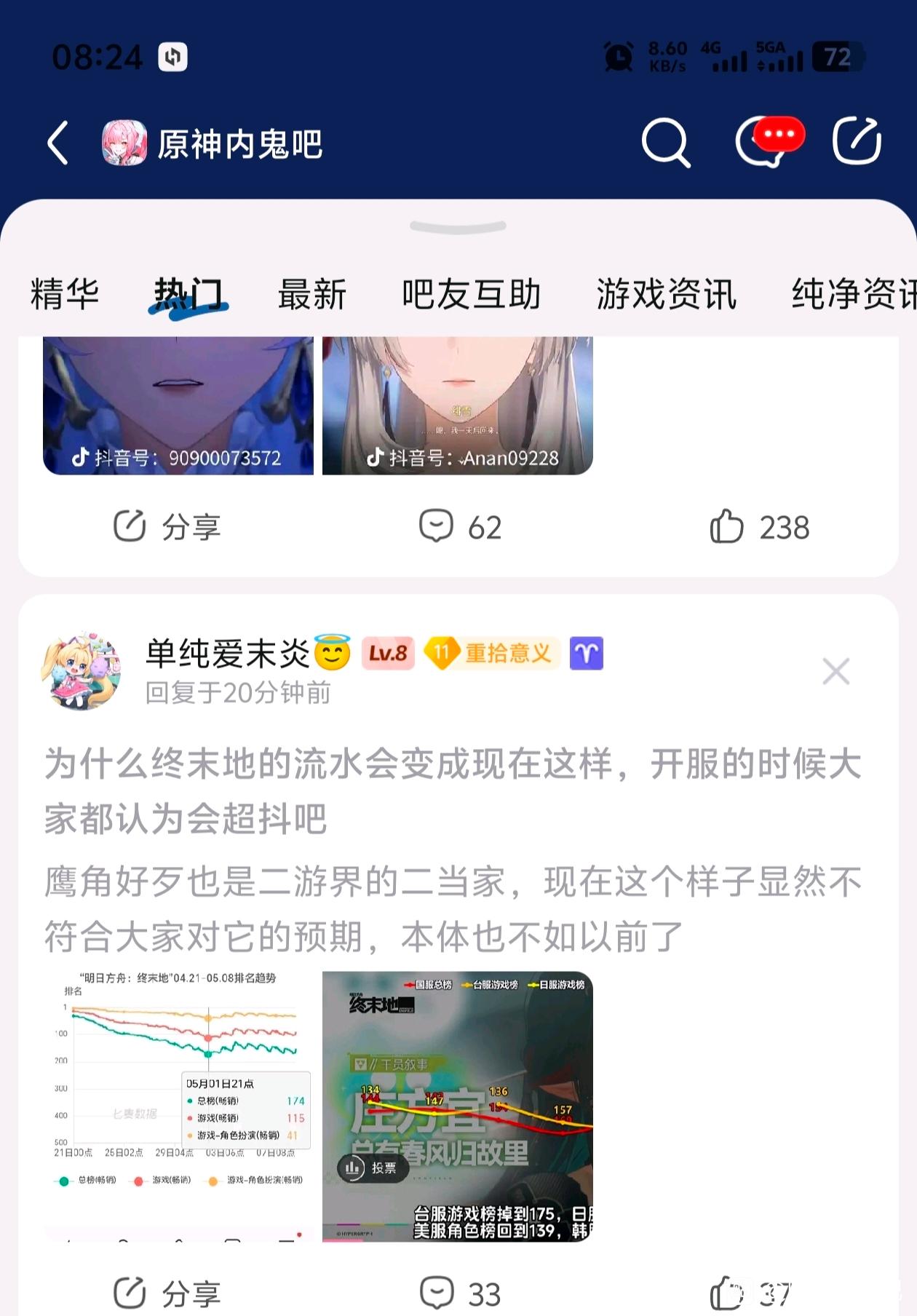917x1316 pixels.
Task: Open the messages bubble with red badge
Action: tap(769, 141)
